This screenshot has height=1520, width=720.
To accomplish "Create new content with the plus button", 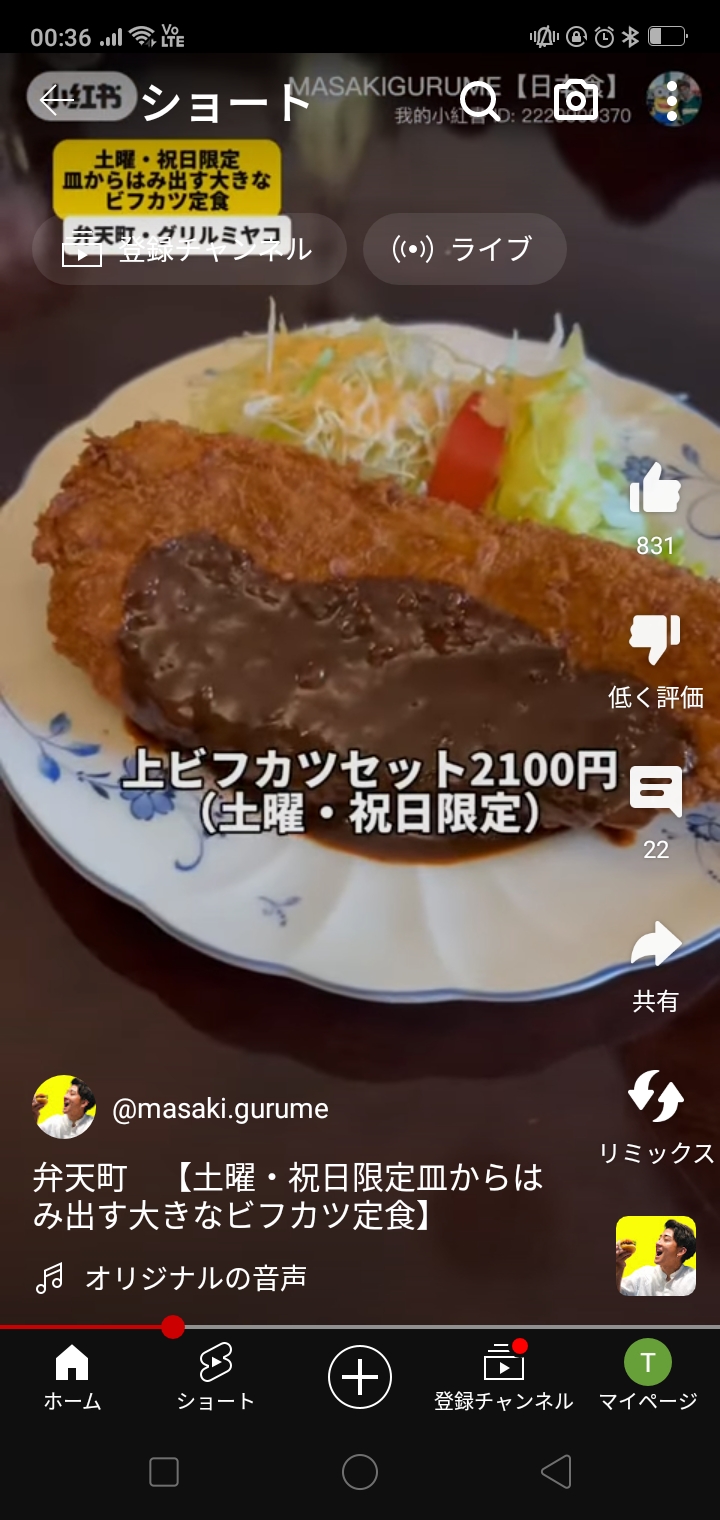I will click(x=360, y=1378).
